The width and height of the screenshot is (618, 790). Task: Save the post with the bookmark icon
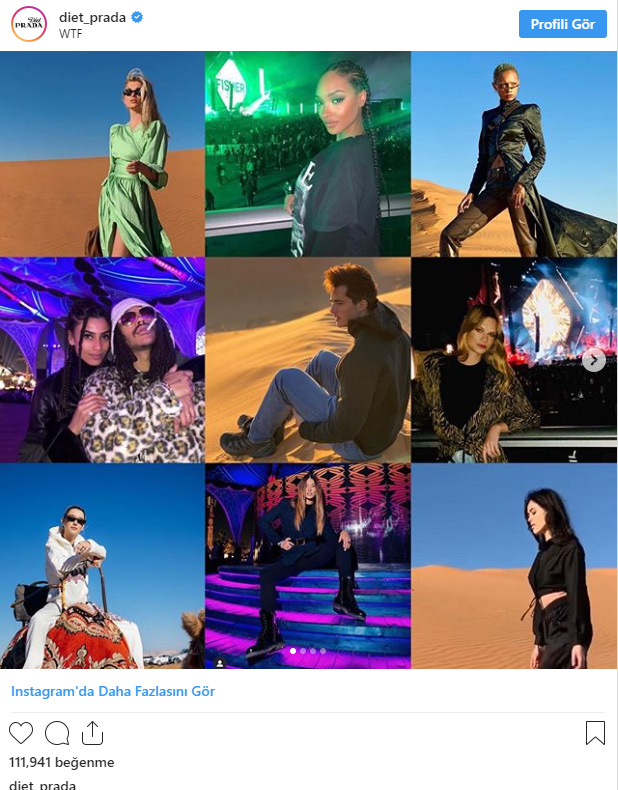point(595,733)
